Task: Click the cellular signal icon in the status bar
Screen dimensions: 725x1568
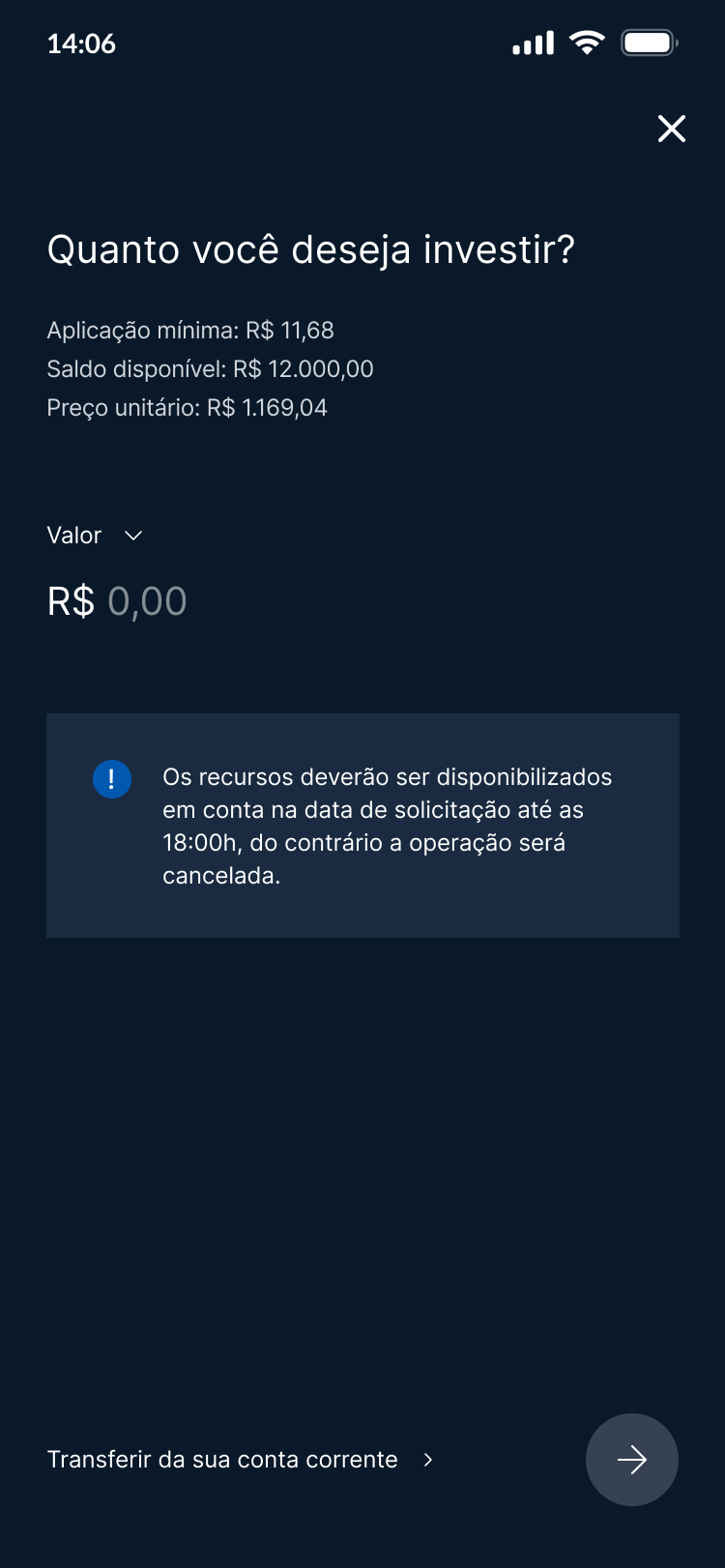Action: click(531, 42)
